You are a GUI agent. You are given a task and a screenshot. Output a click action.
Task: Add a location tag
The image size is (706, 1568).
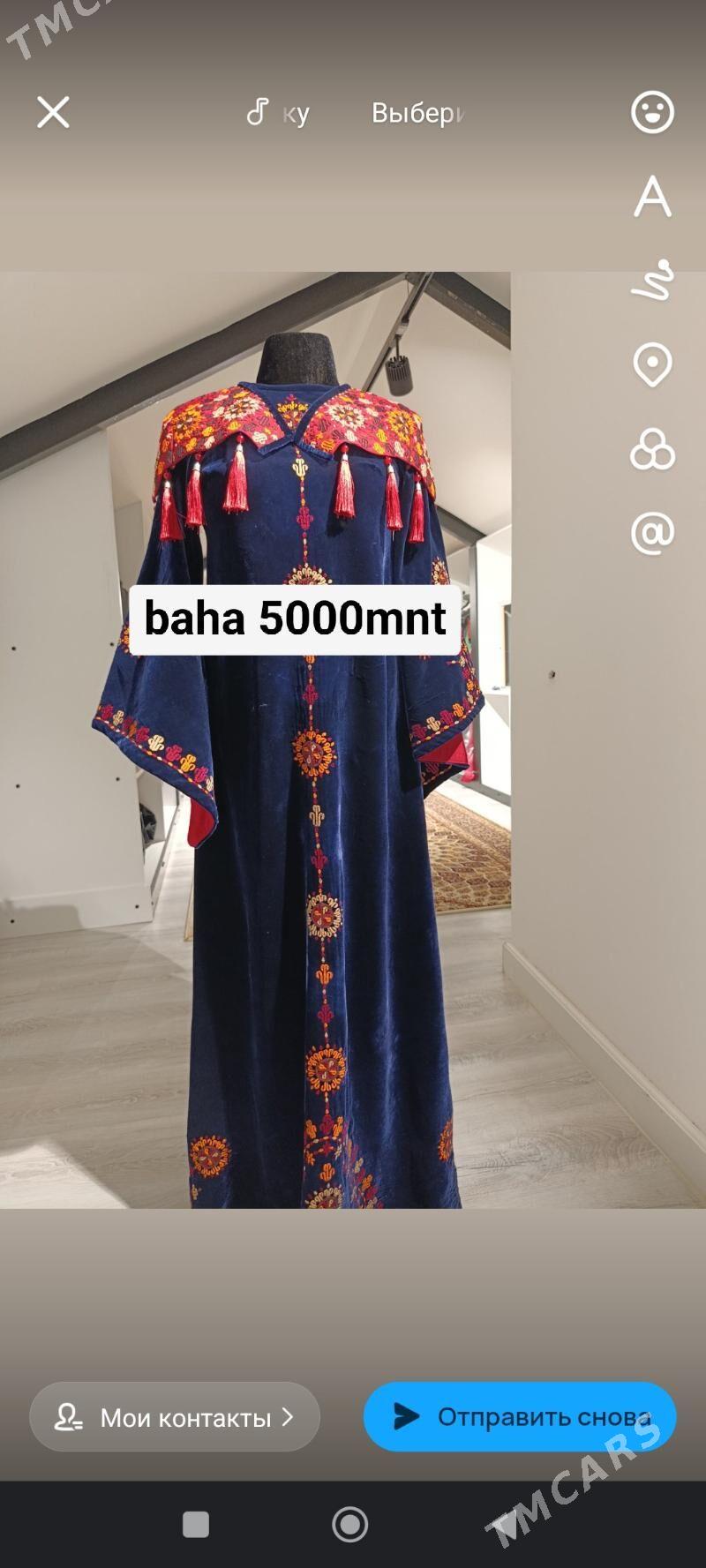(652, 364)
